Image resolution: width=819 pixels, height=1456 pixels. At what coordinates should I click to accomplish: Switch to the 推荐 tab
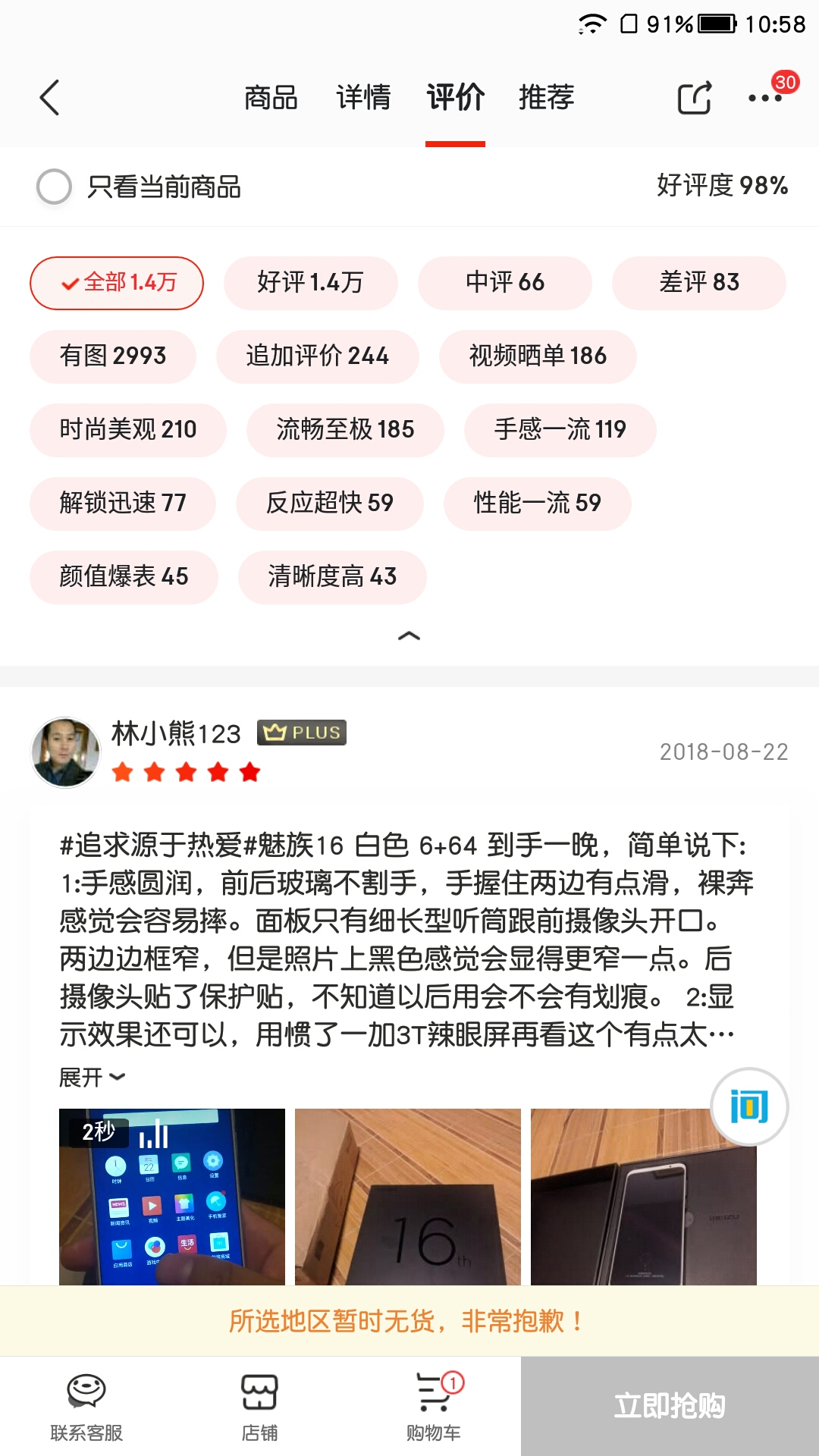(x=547, y=98)
